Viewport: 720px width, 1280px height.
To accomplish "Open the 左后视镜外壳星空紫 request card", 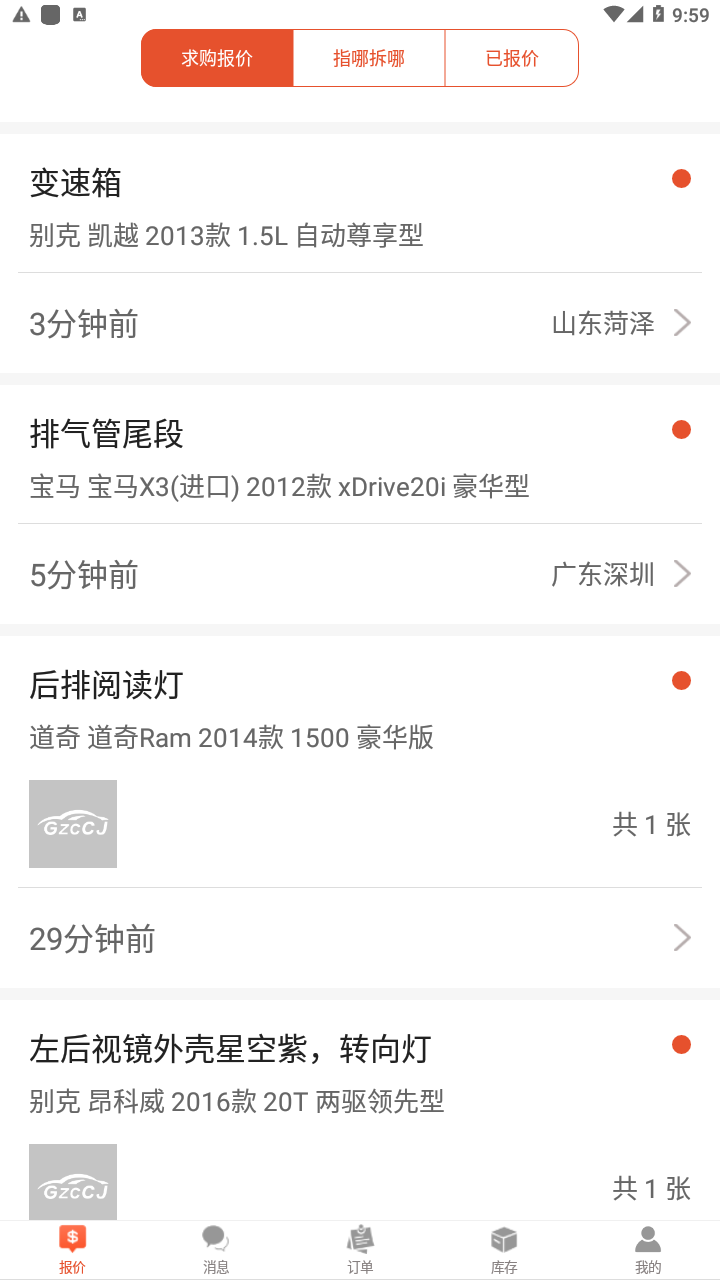I will pyautogui.click(x=360, y=1075).
